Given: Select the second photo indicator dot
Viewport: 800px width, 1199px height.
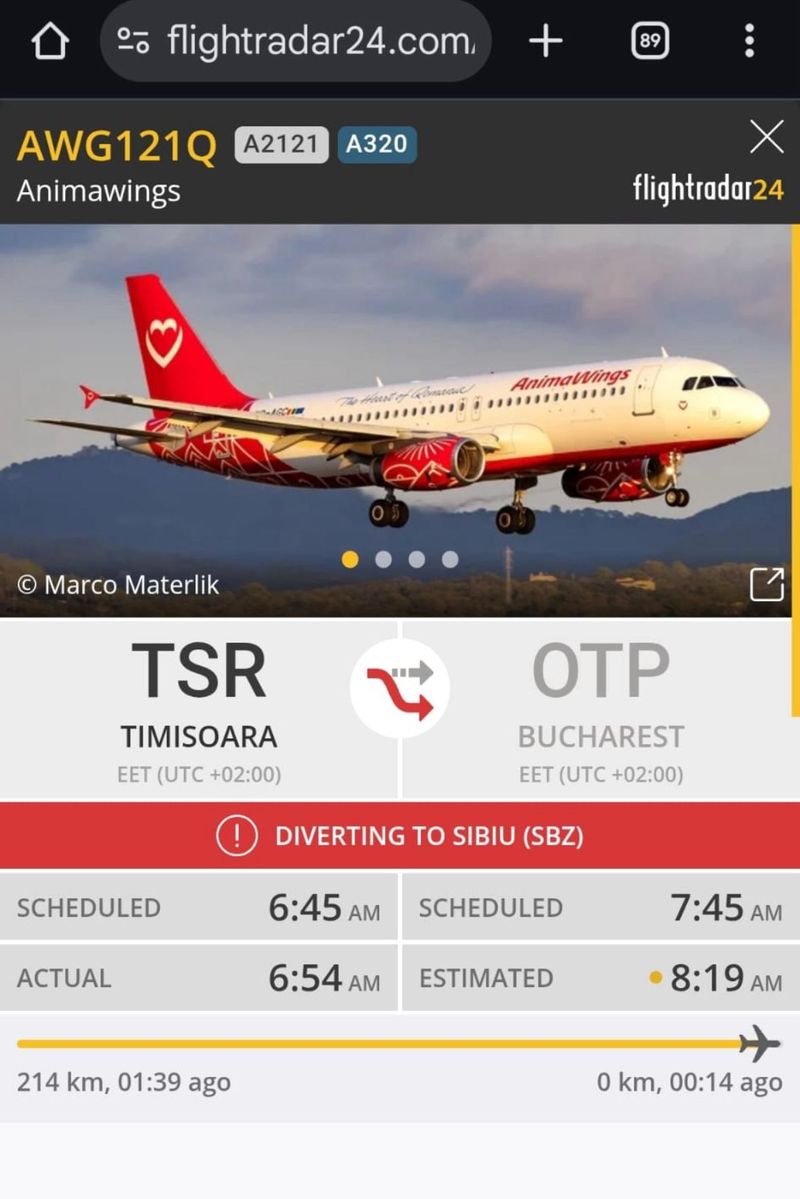Looking at the screenshot, I should pos(383,559).
